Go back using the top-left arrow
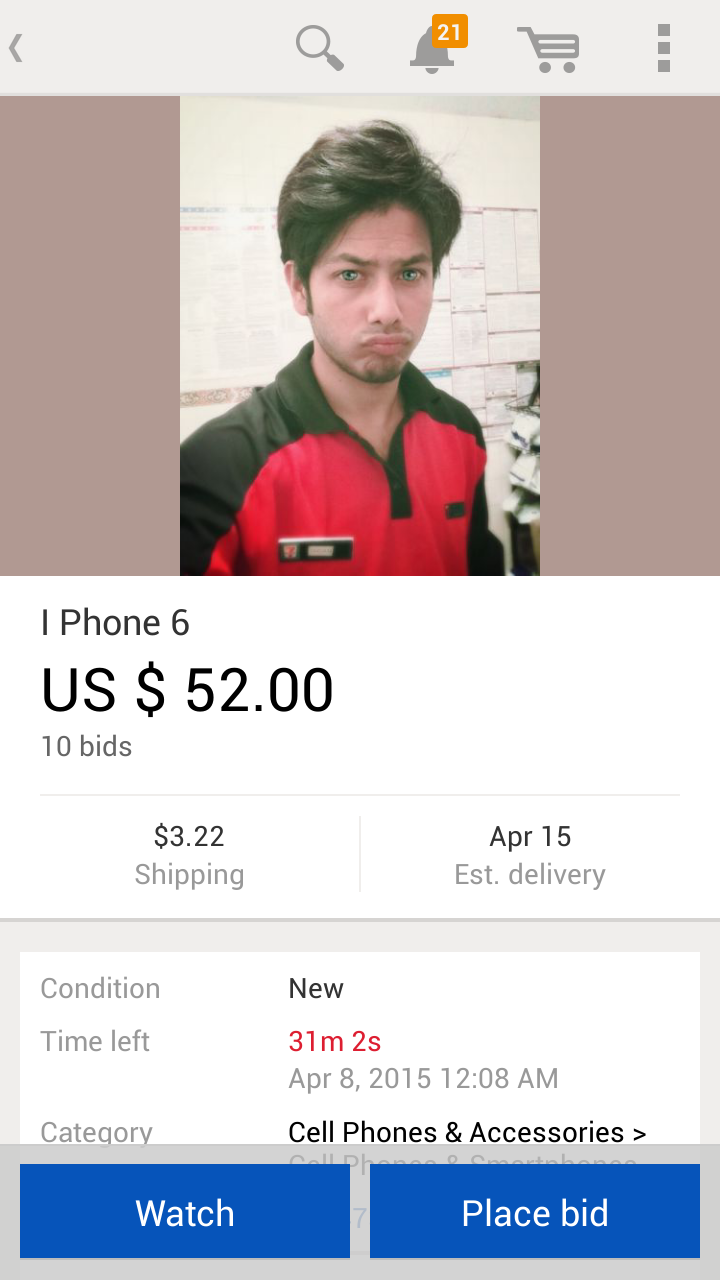The height and width of the screenshot is (1280, 720). tap(17, 48)
